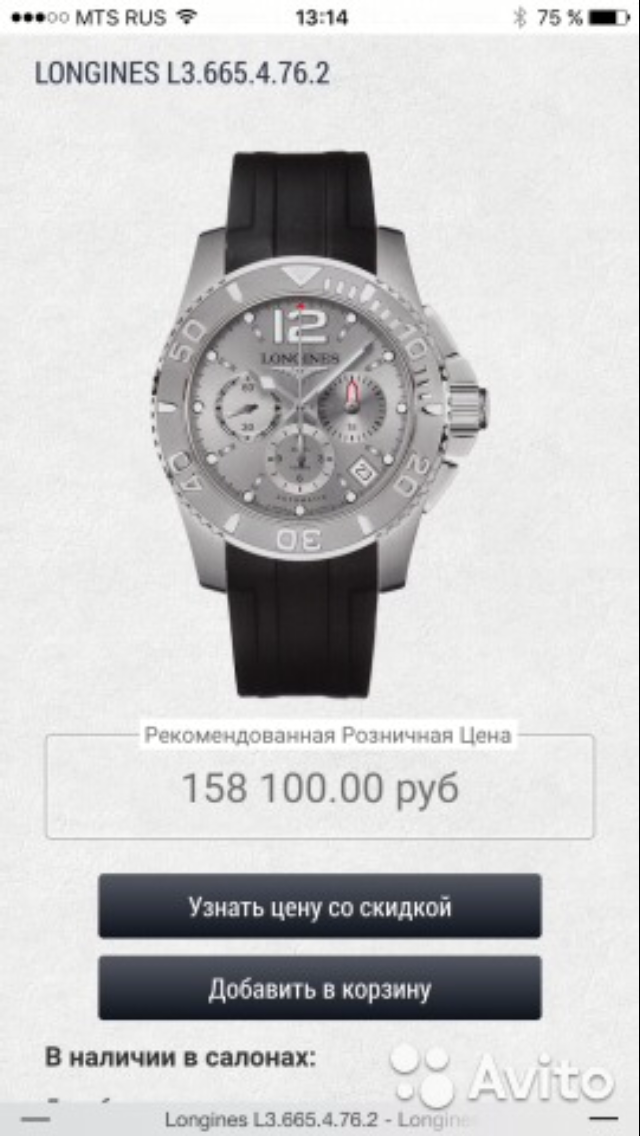The height and width of the screenshot is (1136, 640).
Task: Add watch with 'Добавить в корзину'
Action: pos(319,988)
